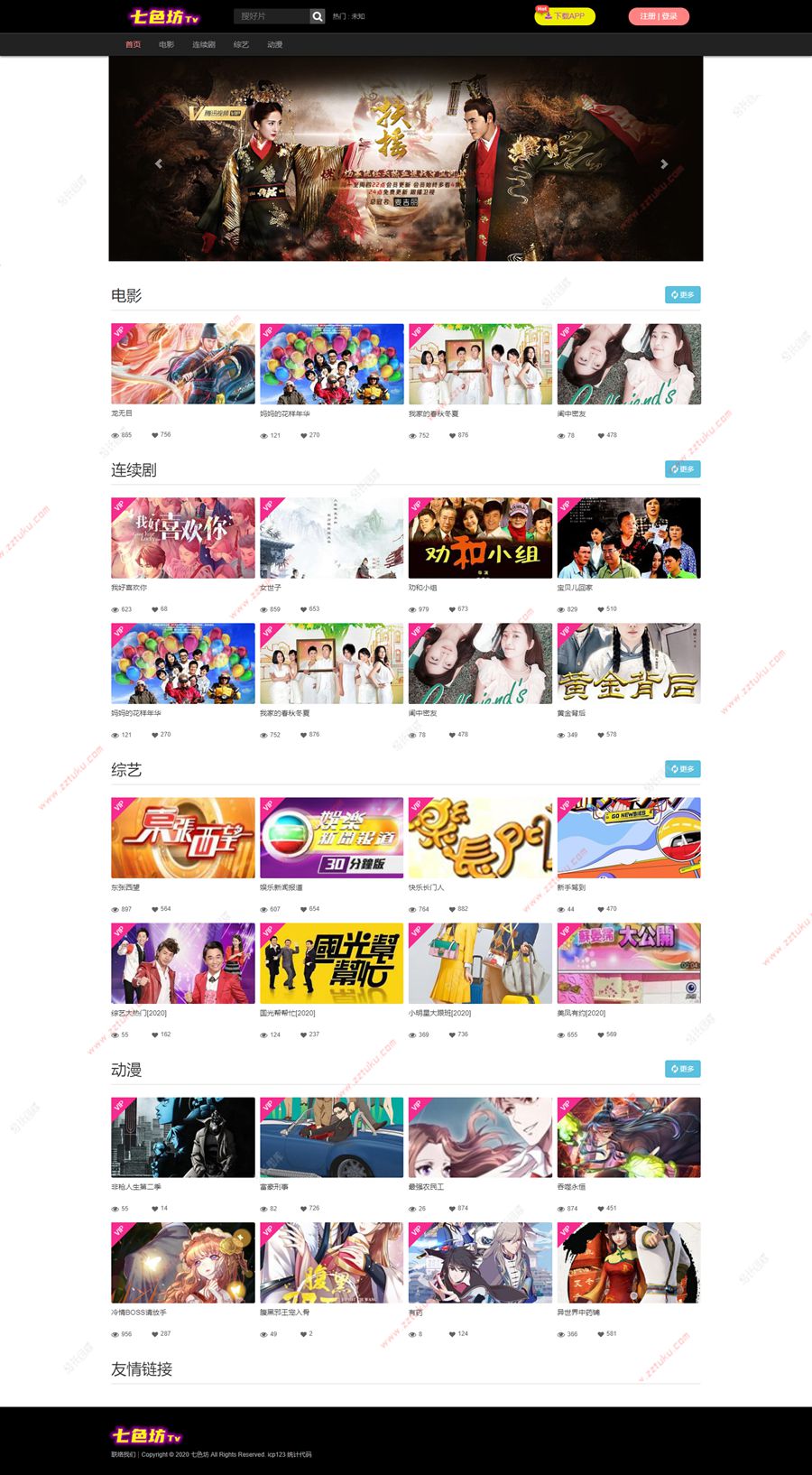This screenshot has width=812, height=1475.
Task: Tap the search magnifier icon
Action: (317, 16)
